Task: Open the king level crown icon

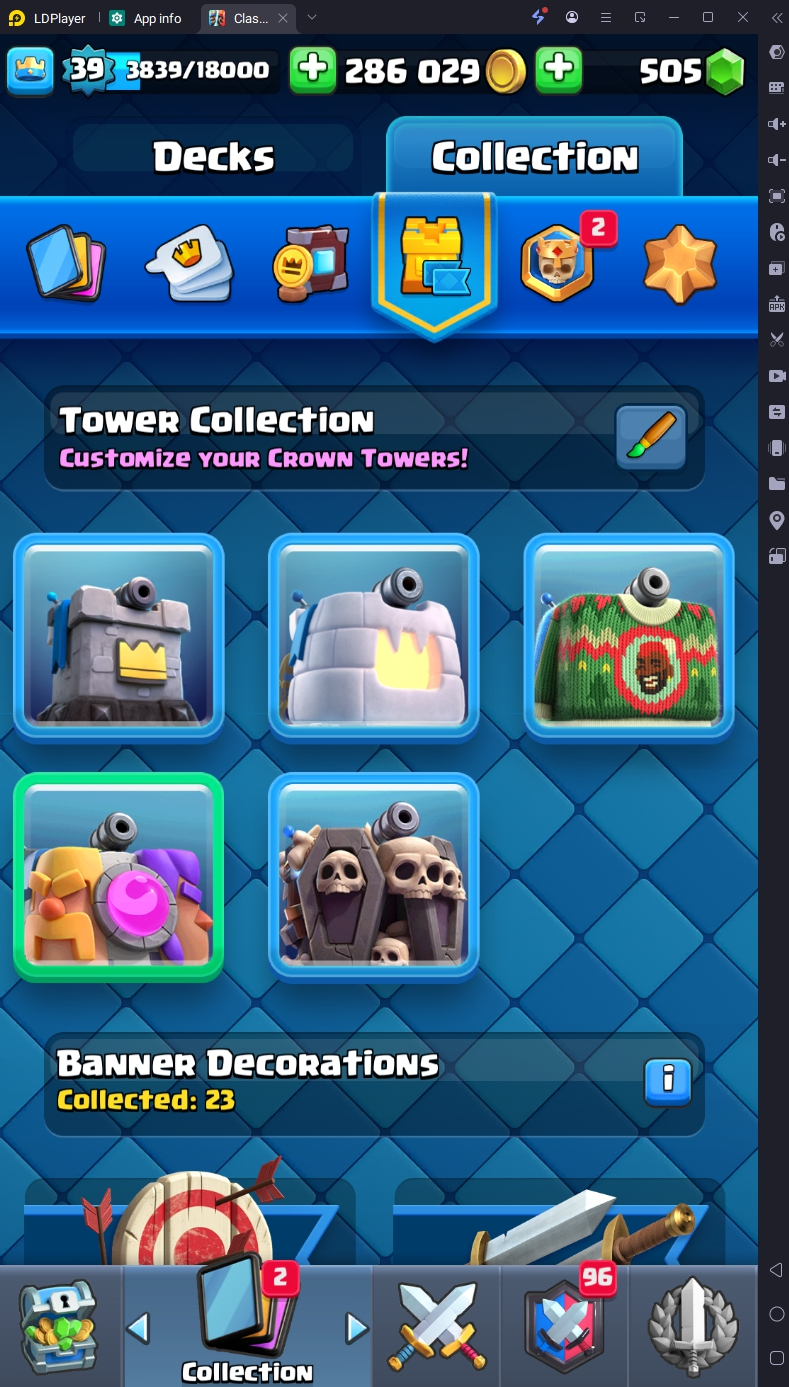Action: 30,70
